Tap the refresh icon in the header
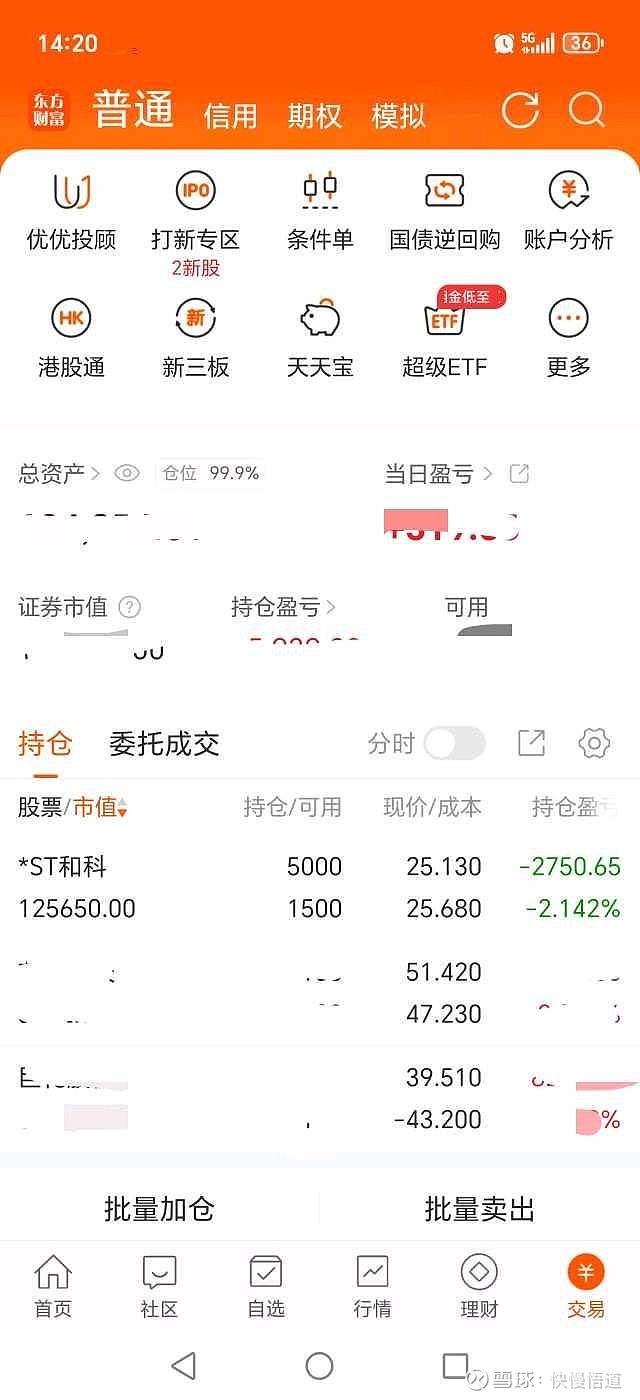This screenshot has height=1400, width=640. pyautogui.click(x=520, y=110)
